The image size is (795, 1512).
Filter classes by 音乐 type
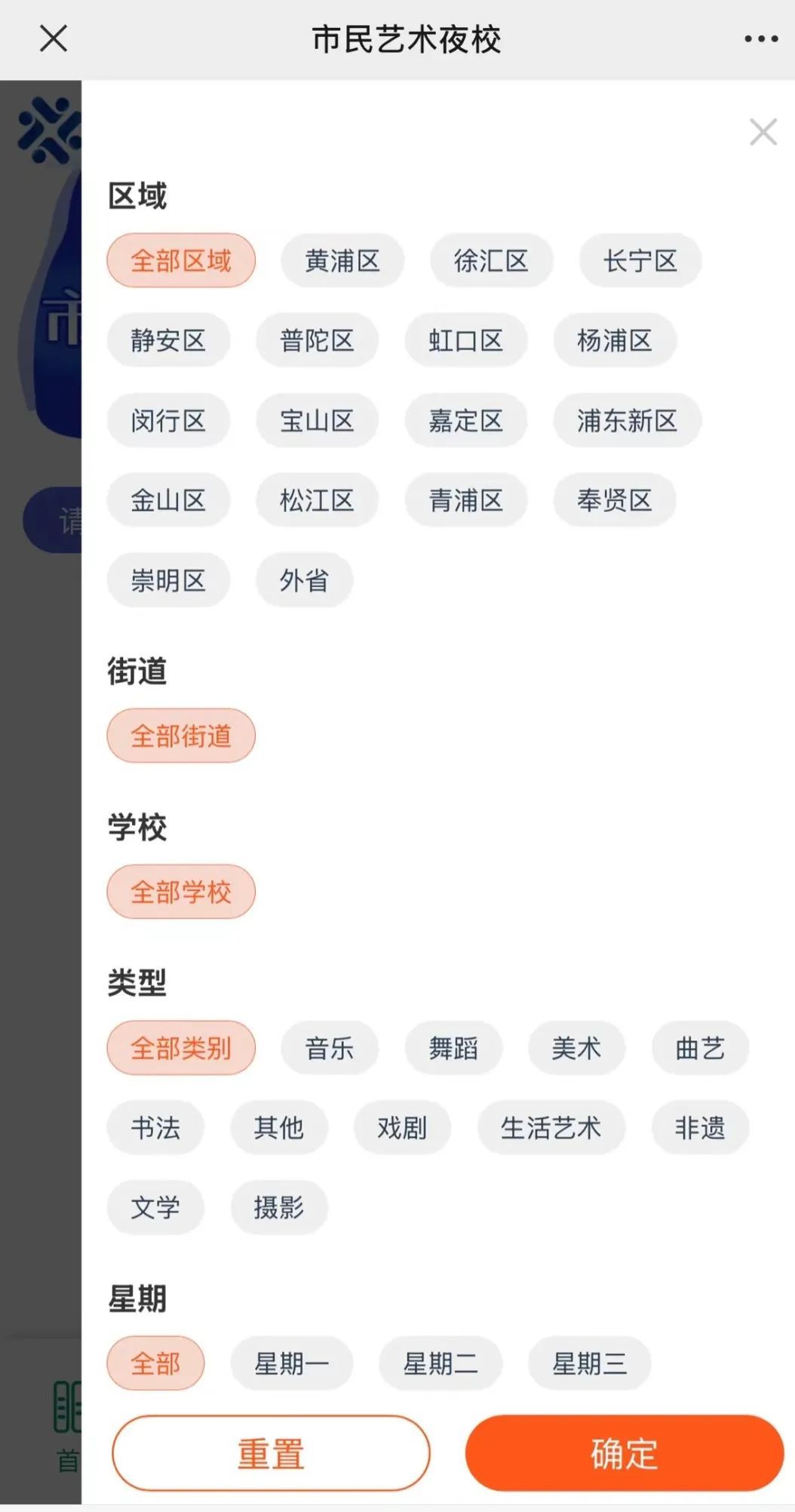click(330, 1049)
